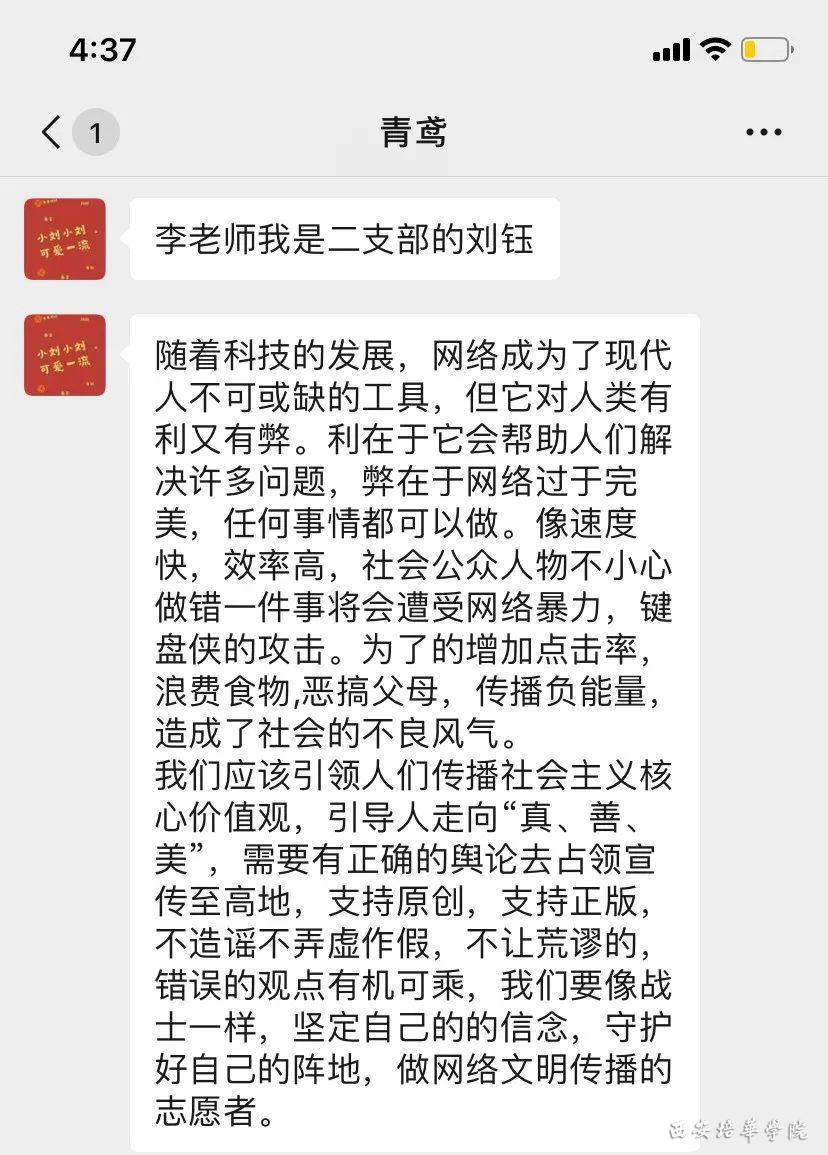828x1155 pixels.
Task: Open the three-dot chat options menu
Action: [764, 132]
